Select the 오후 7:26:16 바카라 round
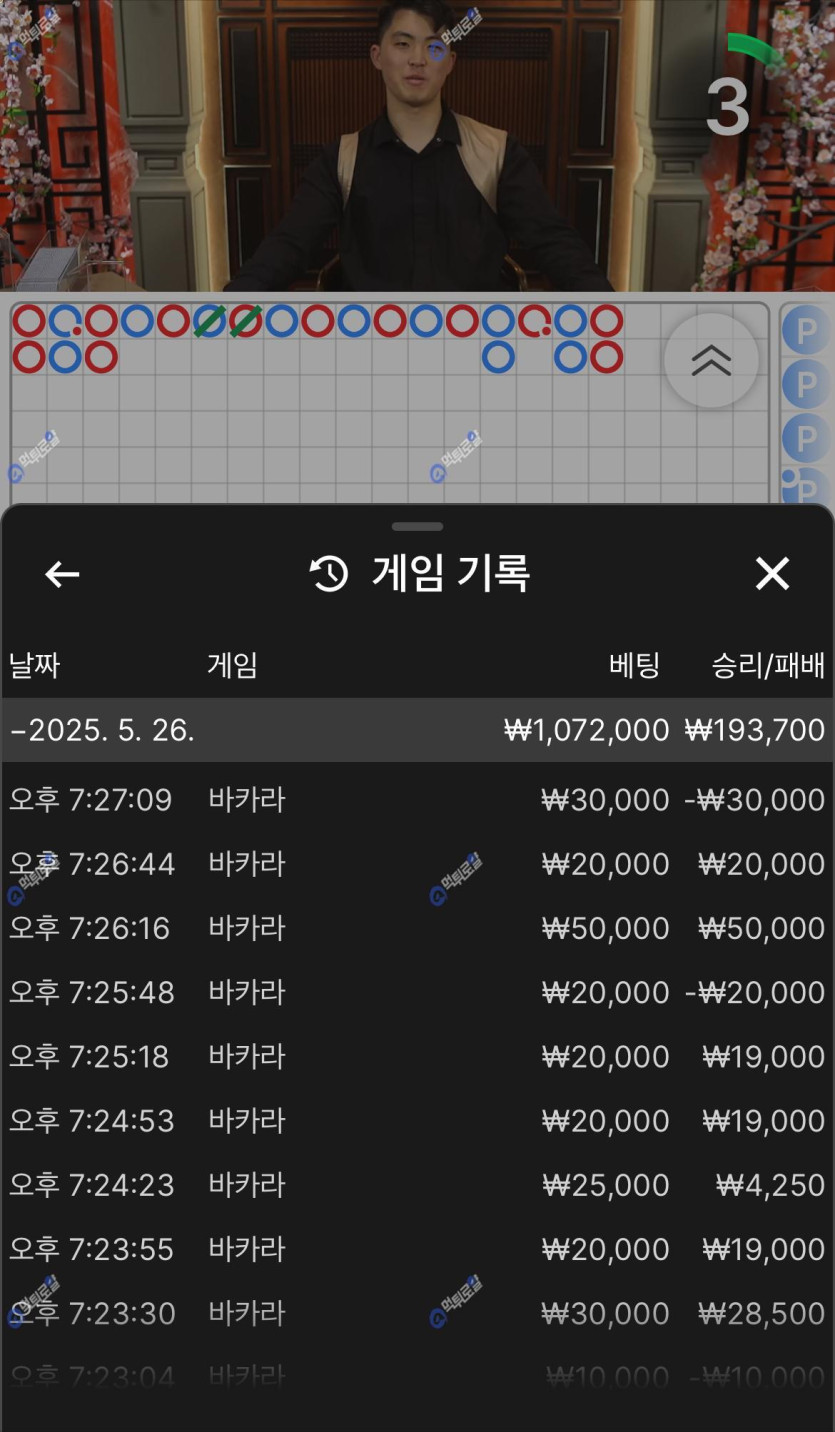835x1432 pixels. pyautogui.click(x=417, y=928)
